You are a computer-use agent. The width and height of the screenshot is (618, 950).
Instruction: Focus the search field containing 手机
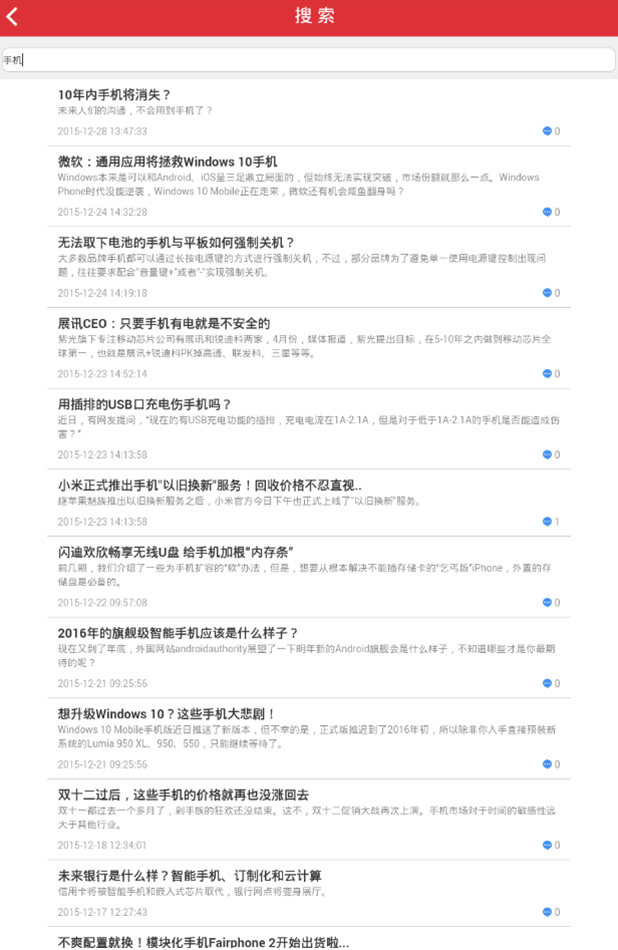(308, 60)
